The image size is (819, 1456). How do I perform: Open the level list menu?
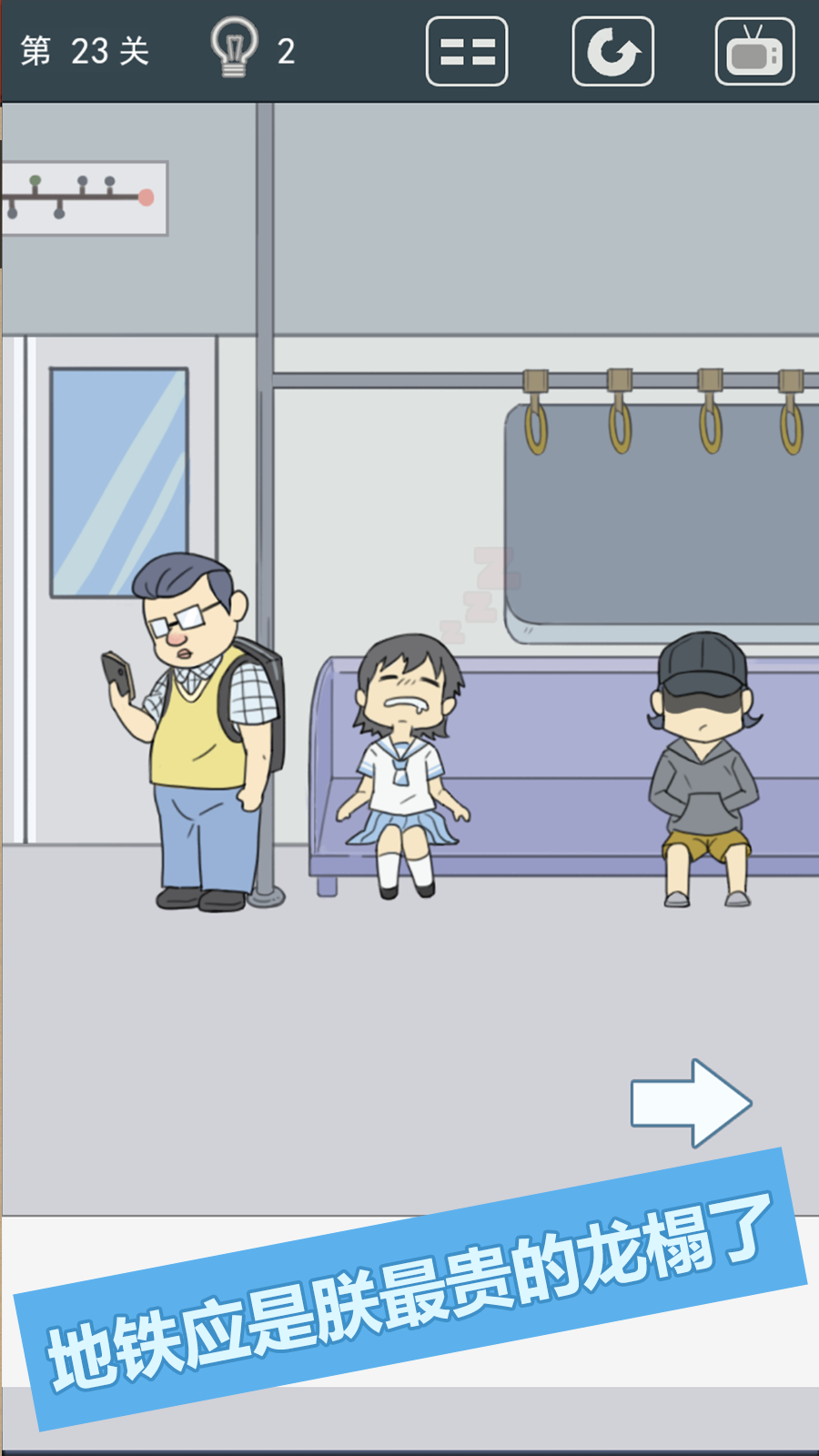[467, 52]
